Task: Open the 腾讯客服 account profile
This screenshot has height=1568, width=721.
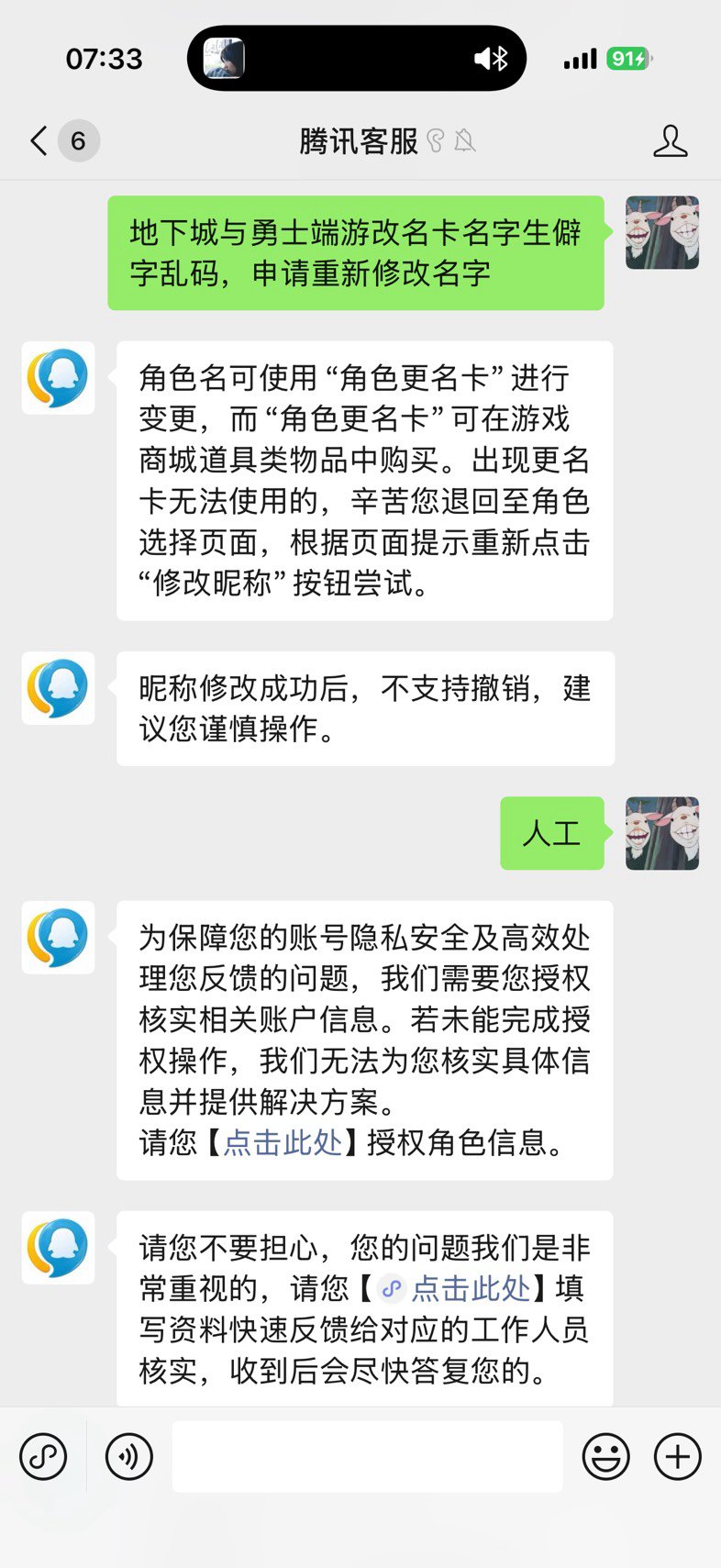Action: (670, 141)
